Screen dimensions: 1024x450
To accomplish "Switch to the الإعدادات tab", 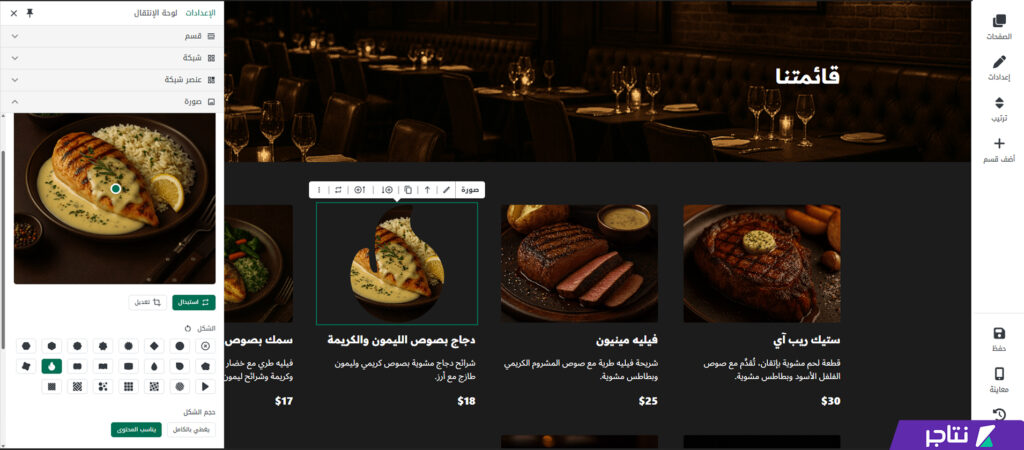I will [x=200, y=13].
